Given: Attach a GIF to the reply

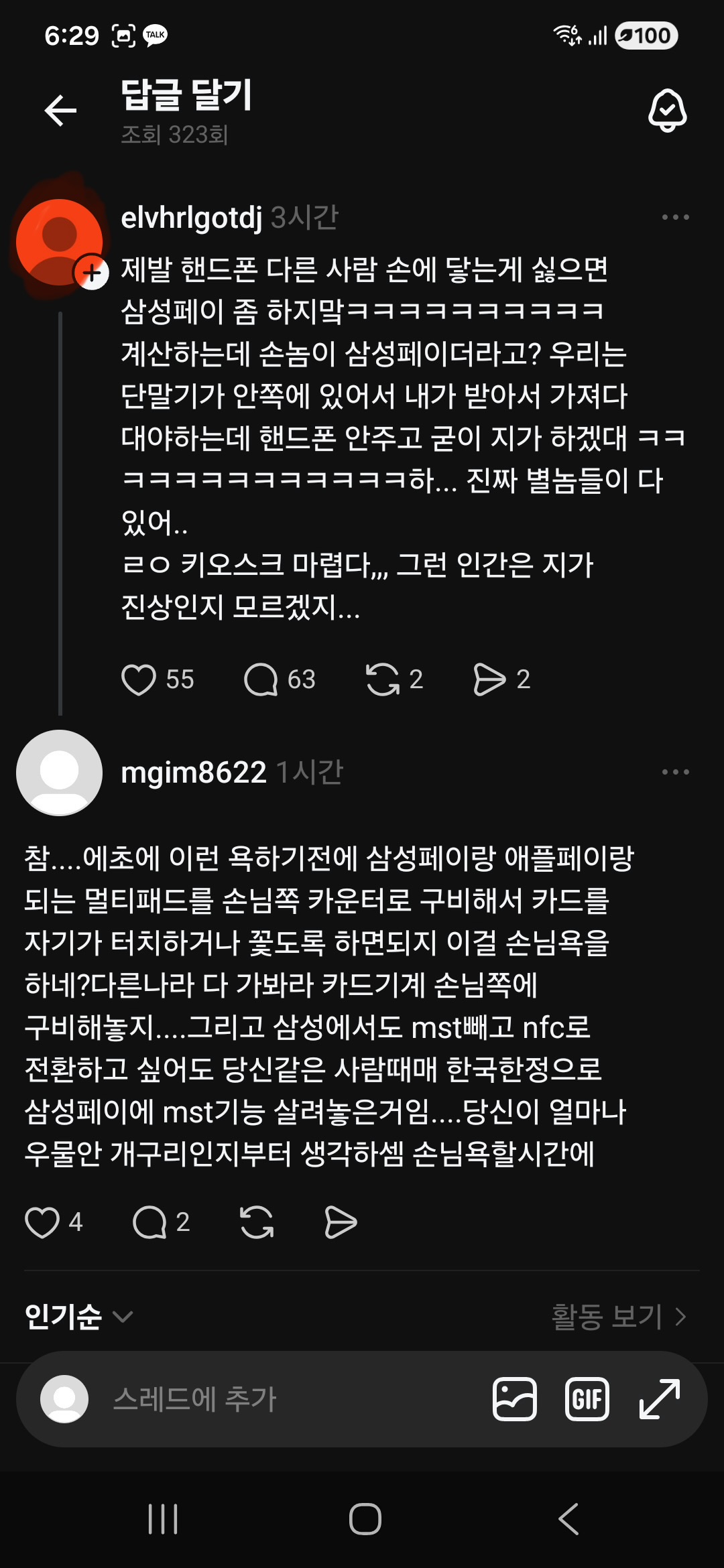Looking at the screenshot, I should click(x=587, y=1399).
